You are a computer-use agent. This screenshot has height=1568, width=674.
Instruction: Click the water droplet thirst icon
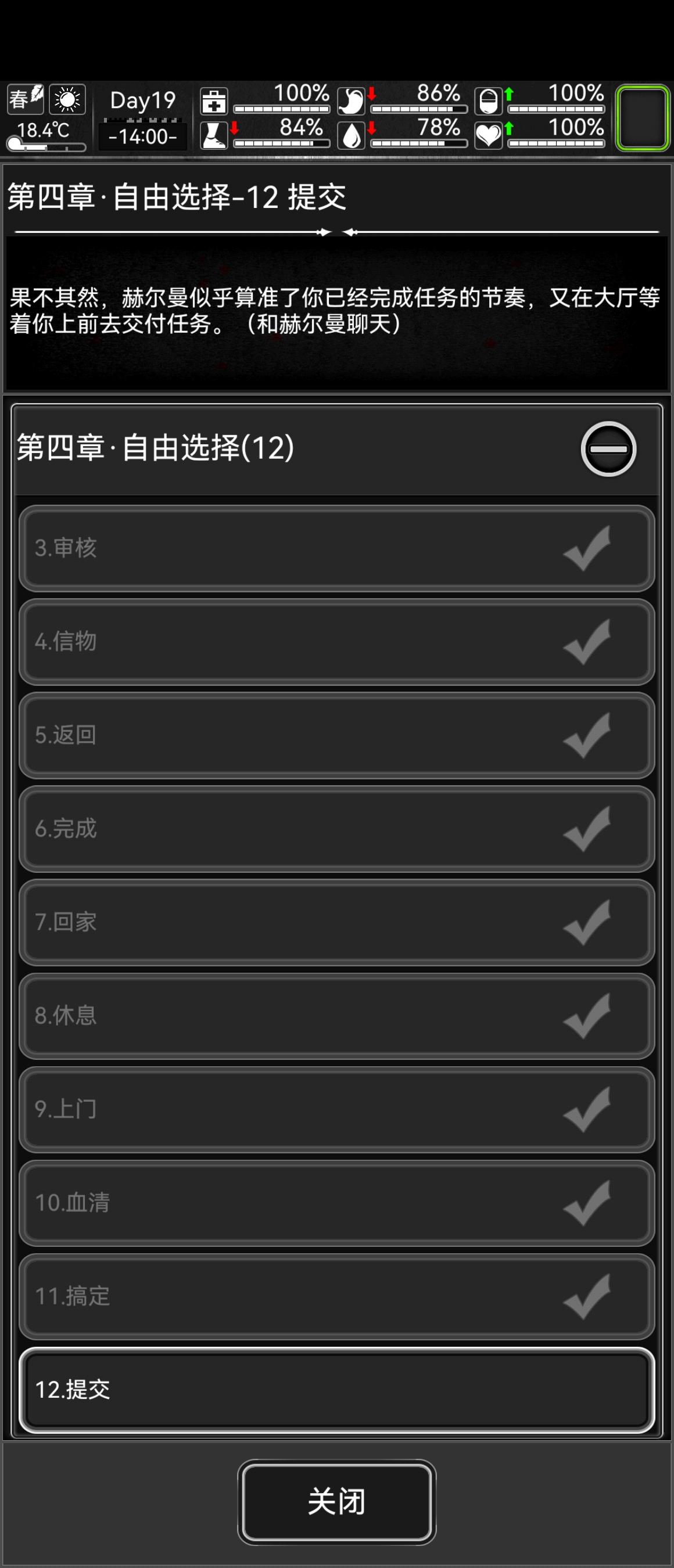352,135
